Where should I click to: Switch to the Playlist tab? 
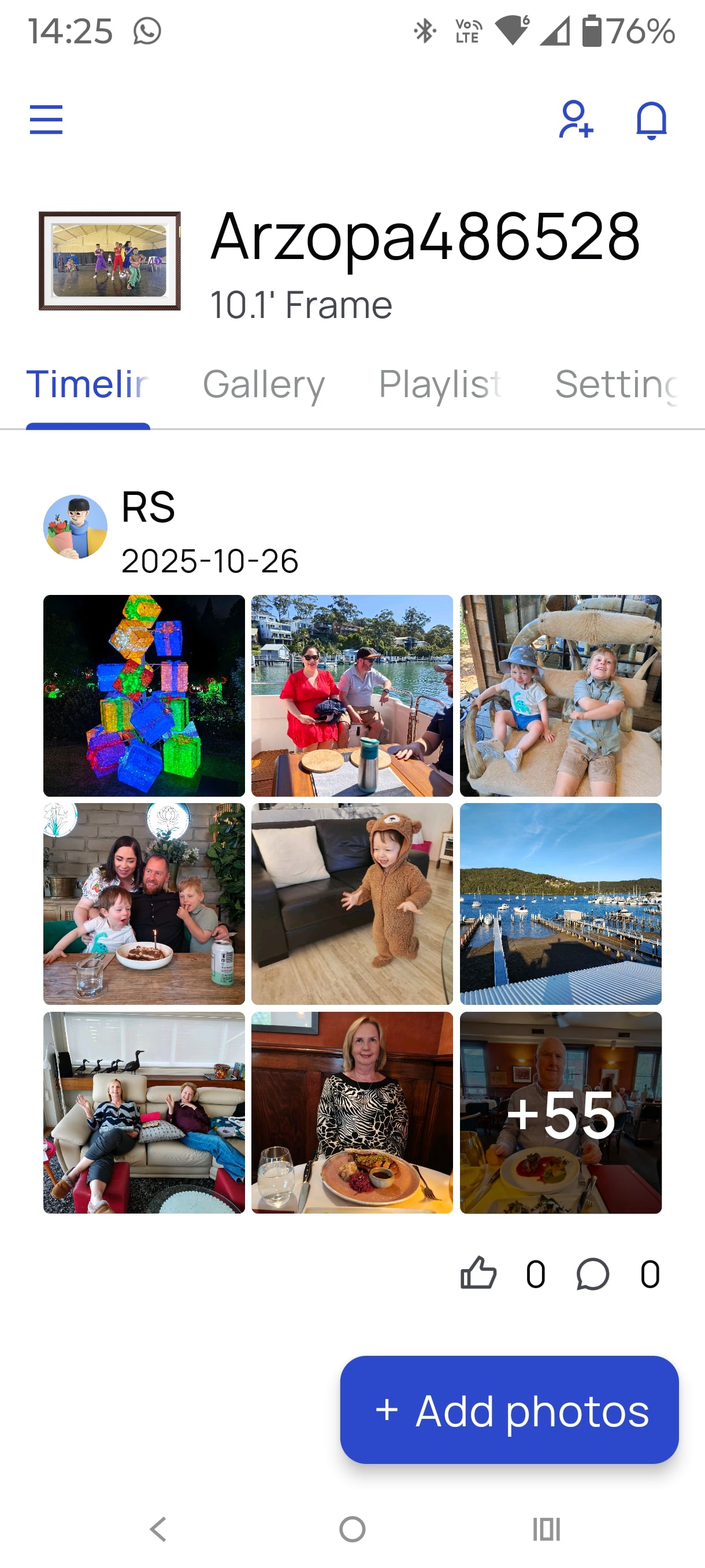coord(440,384)
